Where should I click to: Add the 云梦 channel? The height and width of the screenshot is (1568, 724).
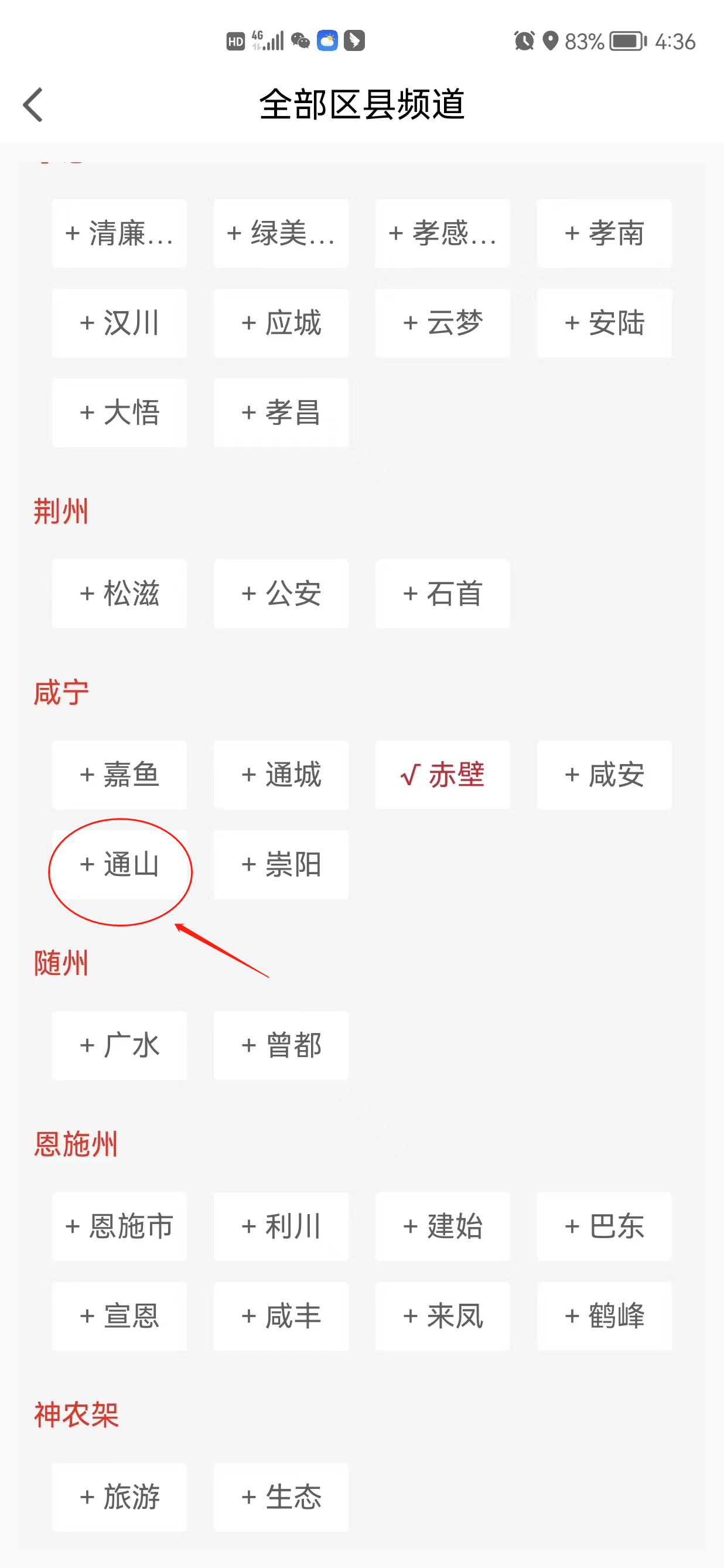[442, 323]
